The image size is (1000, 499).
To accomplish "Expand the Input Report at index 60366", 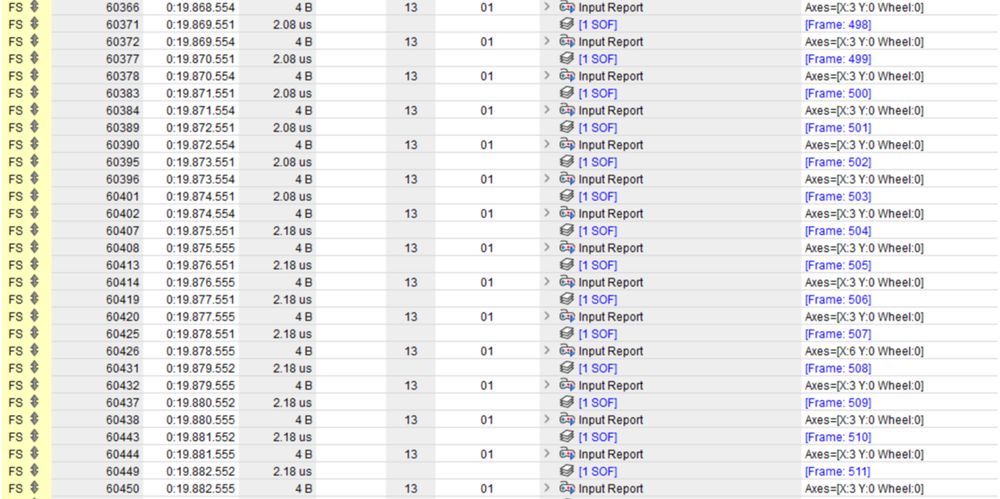I will click(x=546, y=7).
